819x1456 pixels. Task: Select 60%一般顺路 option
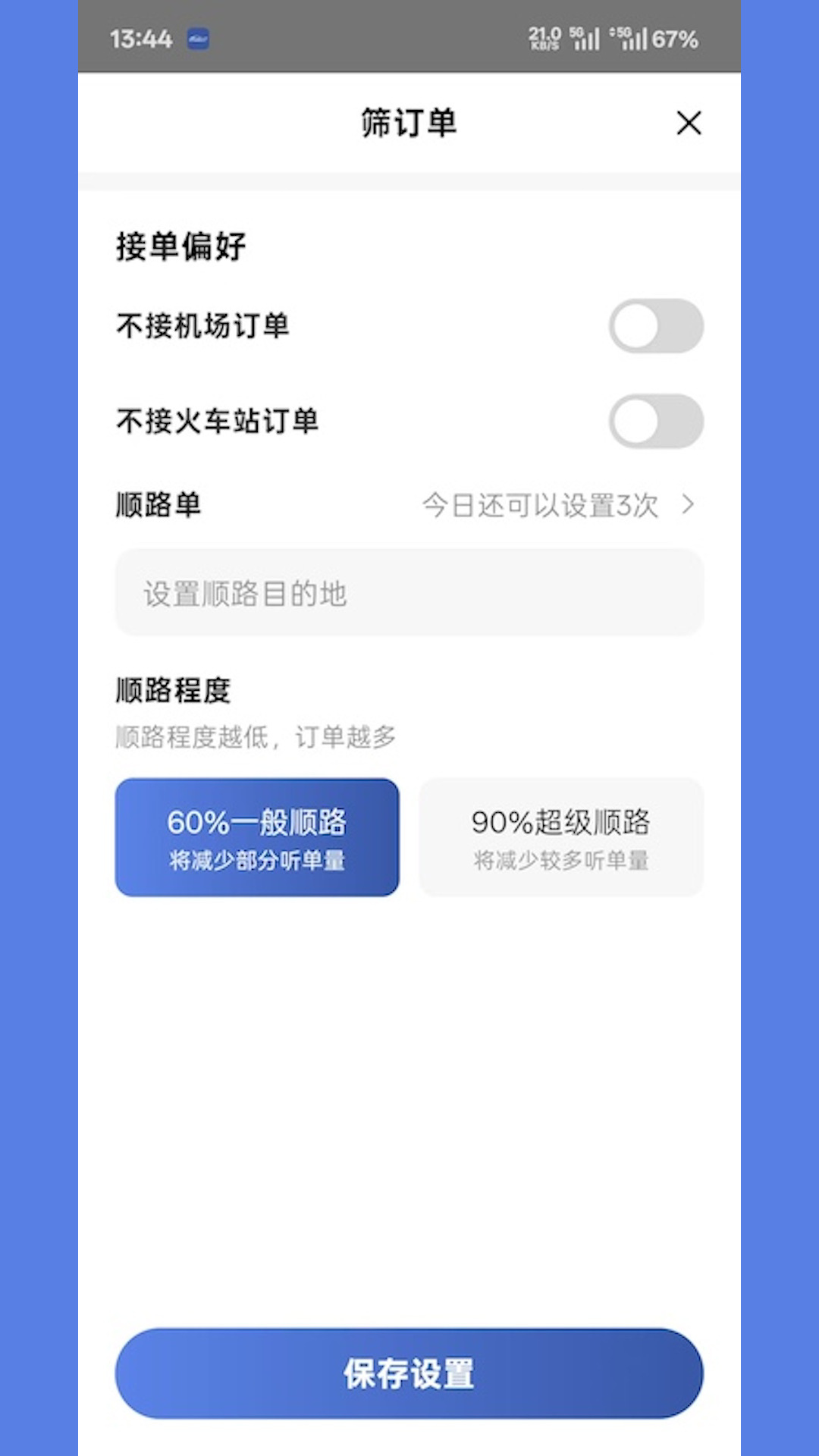pos(257,837)
